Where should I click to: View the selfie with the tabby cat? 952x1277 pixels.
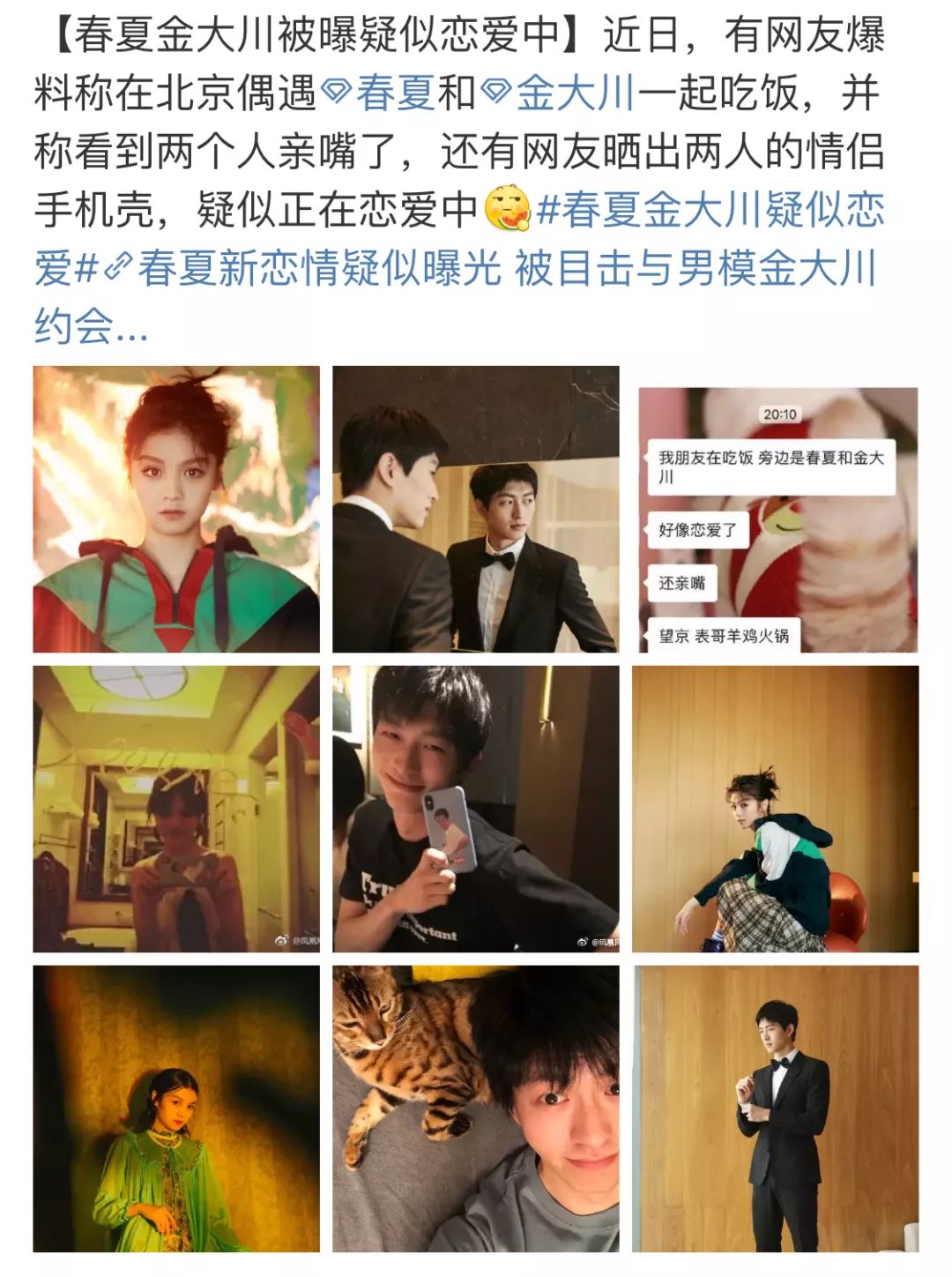476,1109
